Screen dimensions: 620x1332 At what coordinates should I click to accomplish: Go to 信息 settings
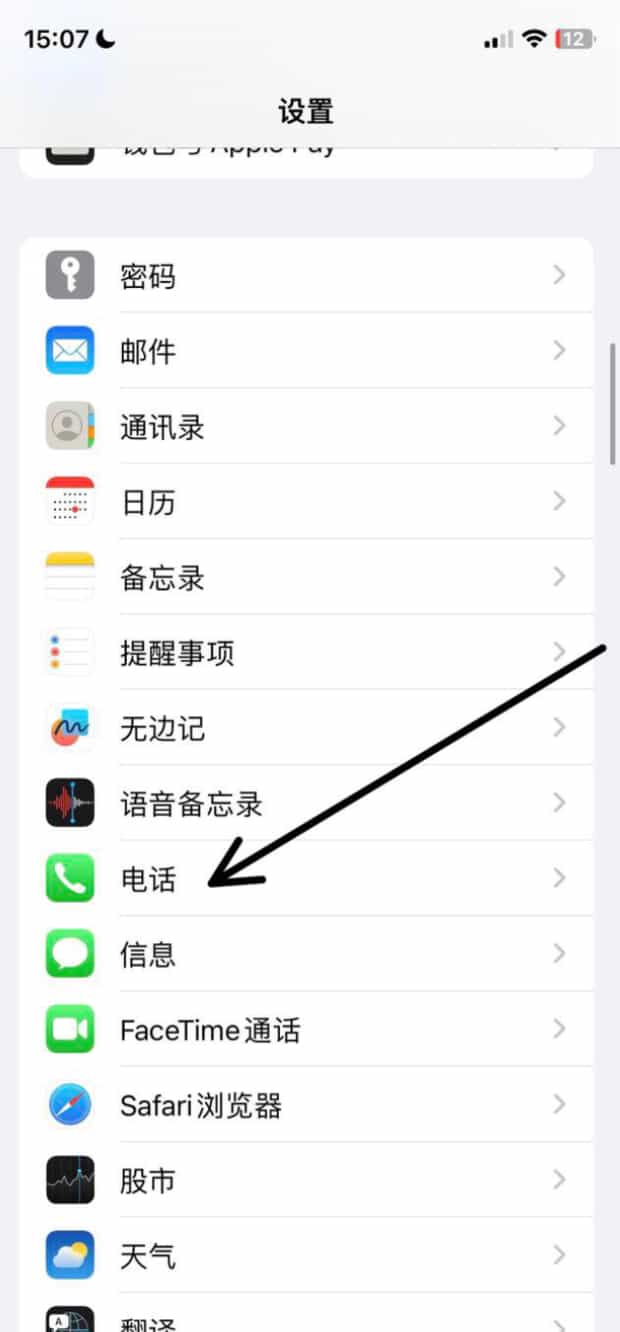(306, 955)
